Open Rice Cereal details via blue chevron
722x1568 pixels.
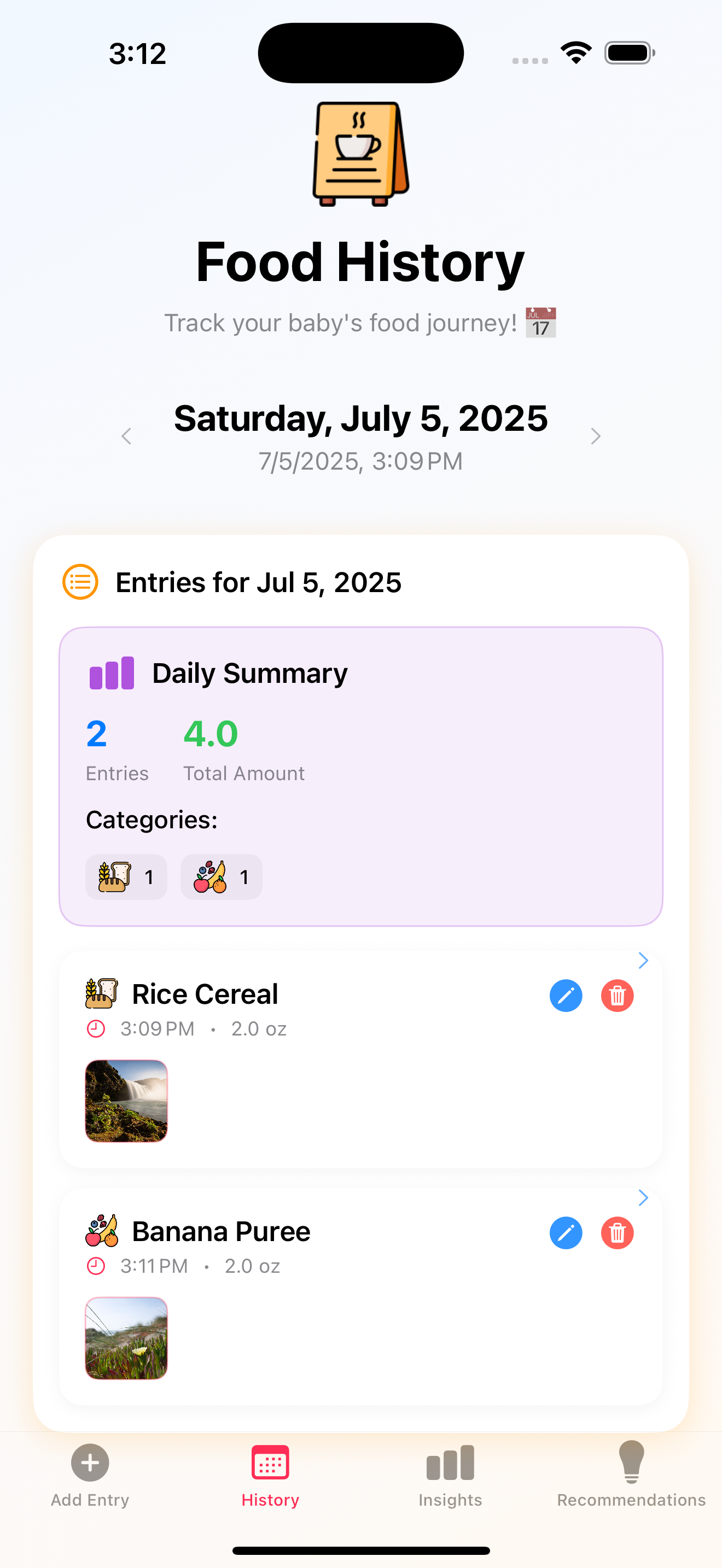pos(643,960)
